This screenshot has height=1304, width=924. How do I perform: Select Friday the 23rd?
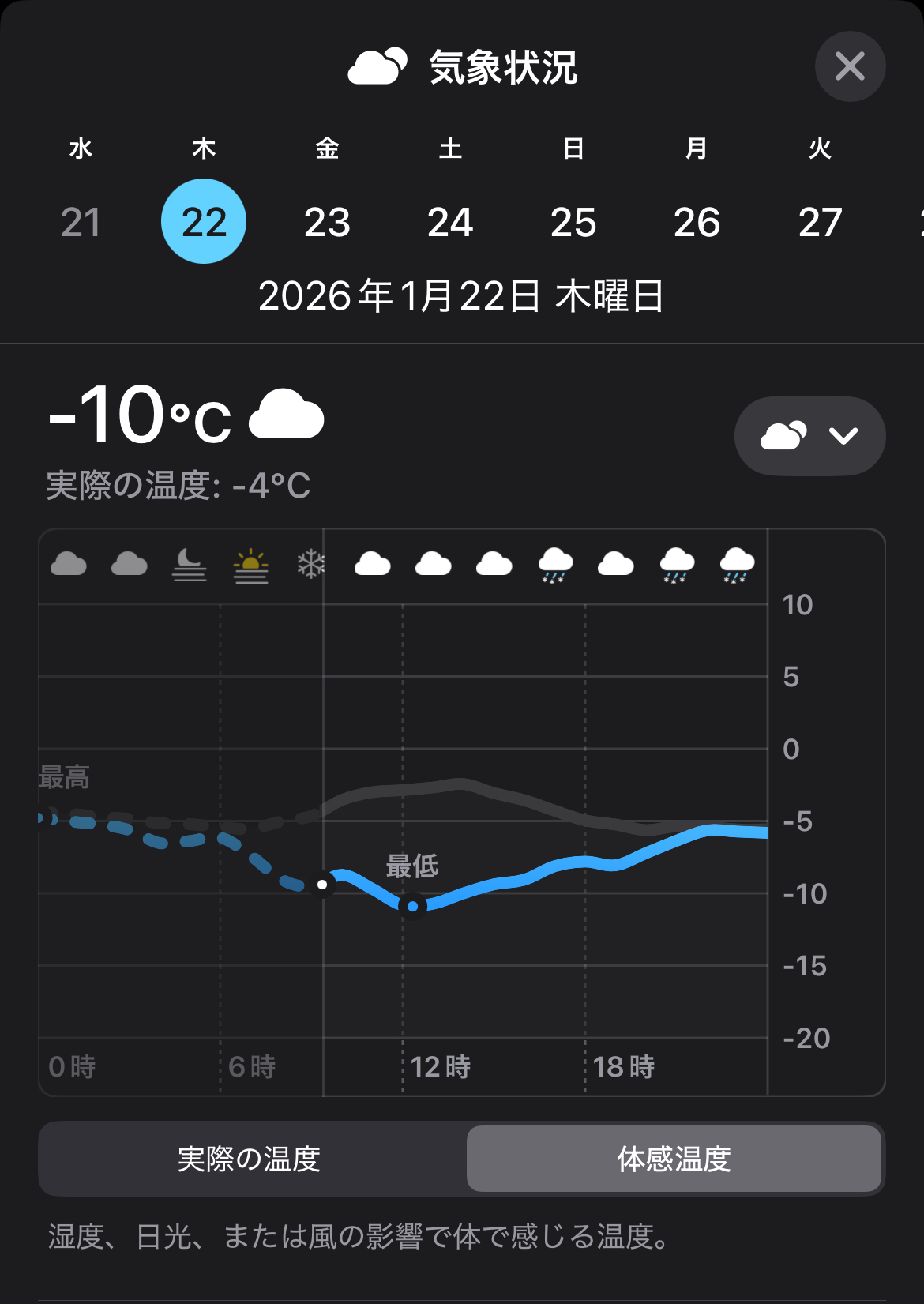[328, 222]
